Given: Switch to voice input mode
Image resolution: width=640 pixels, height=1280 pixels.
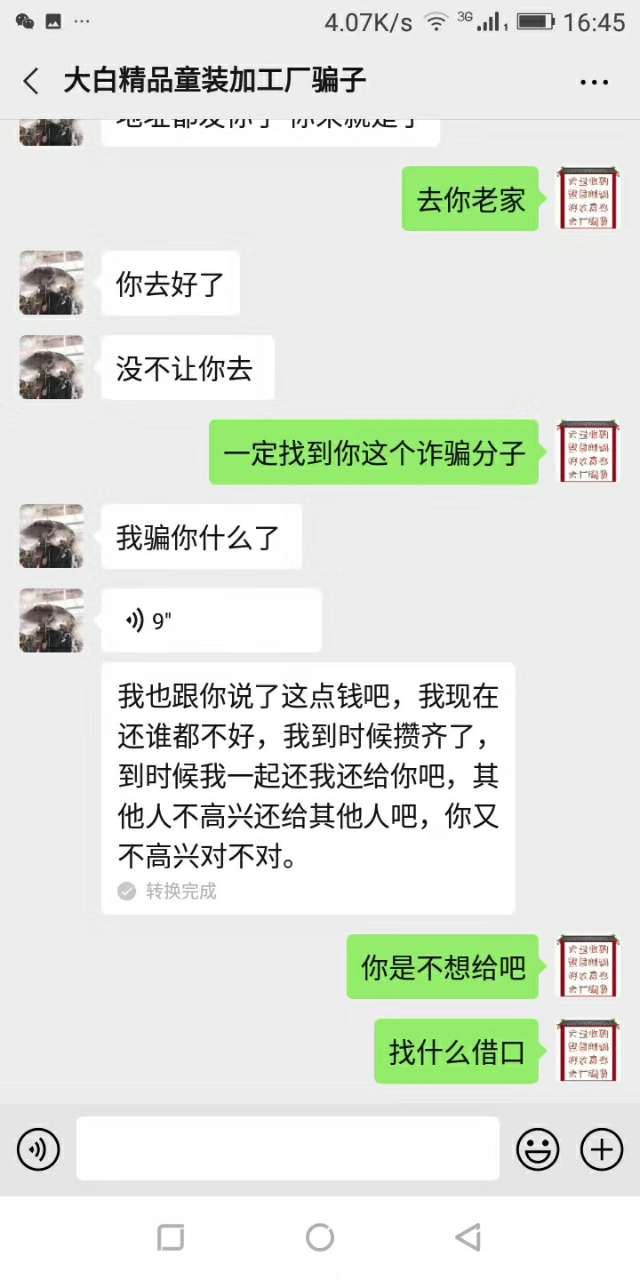Looking at the screenshot, I should click(38, 1150).
